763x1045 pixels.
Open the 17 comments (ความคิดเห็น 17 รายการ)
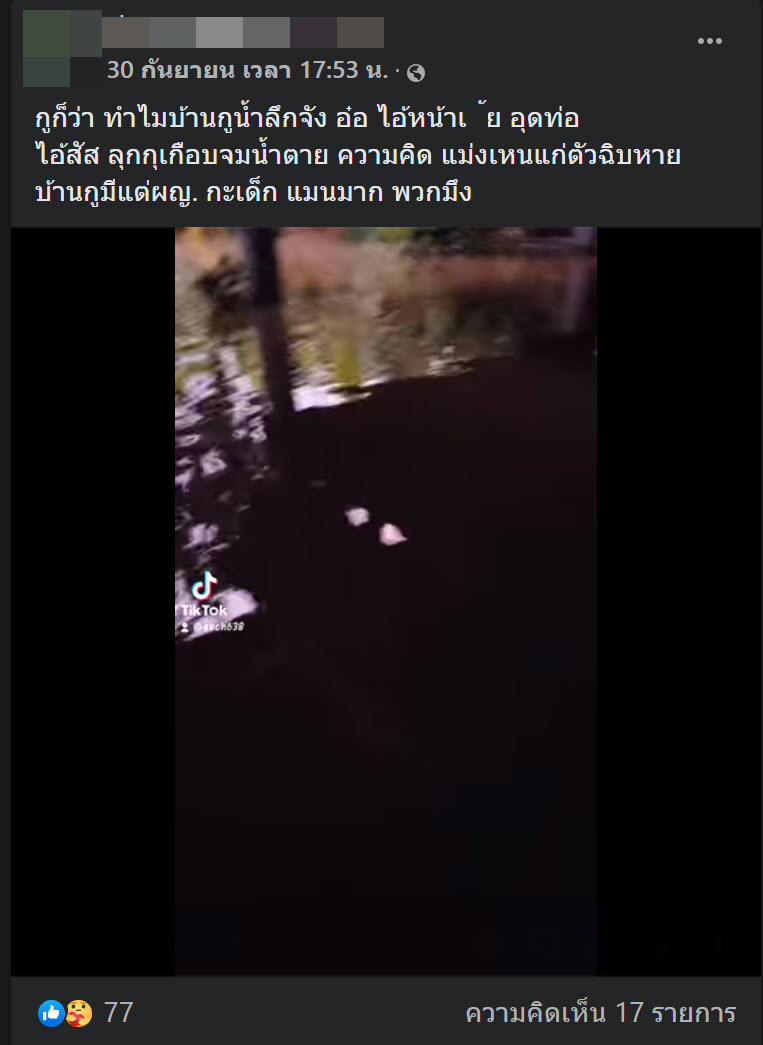[600, 1012]
